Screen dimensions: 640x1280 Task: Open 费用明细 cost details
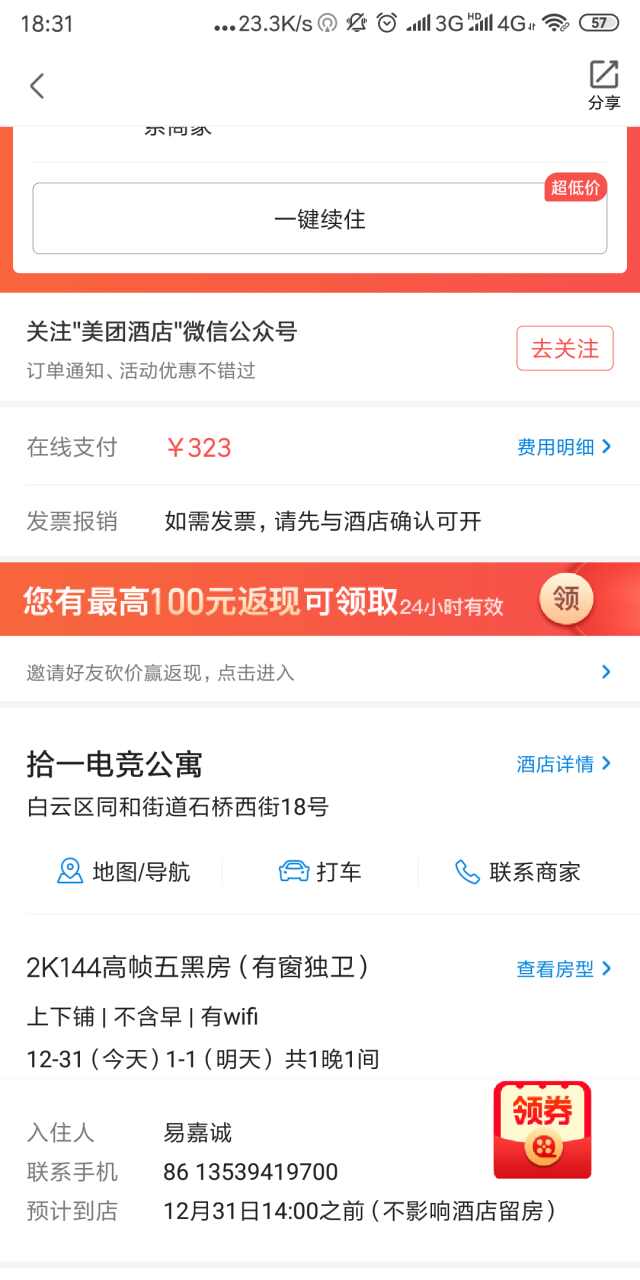pos(563,447)
